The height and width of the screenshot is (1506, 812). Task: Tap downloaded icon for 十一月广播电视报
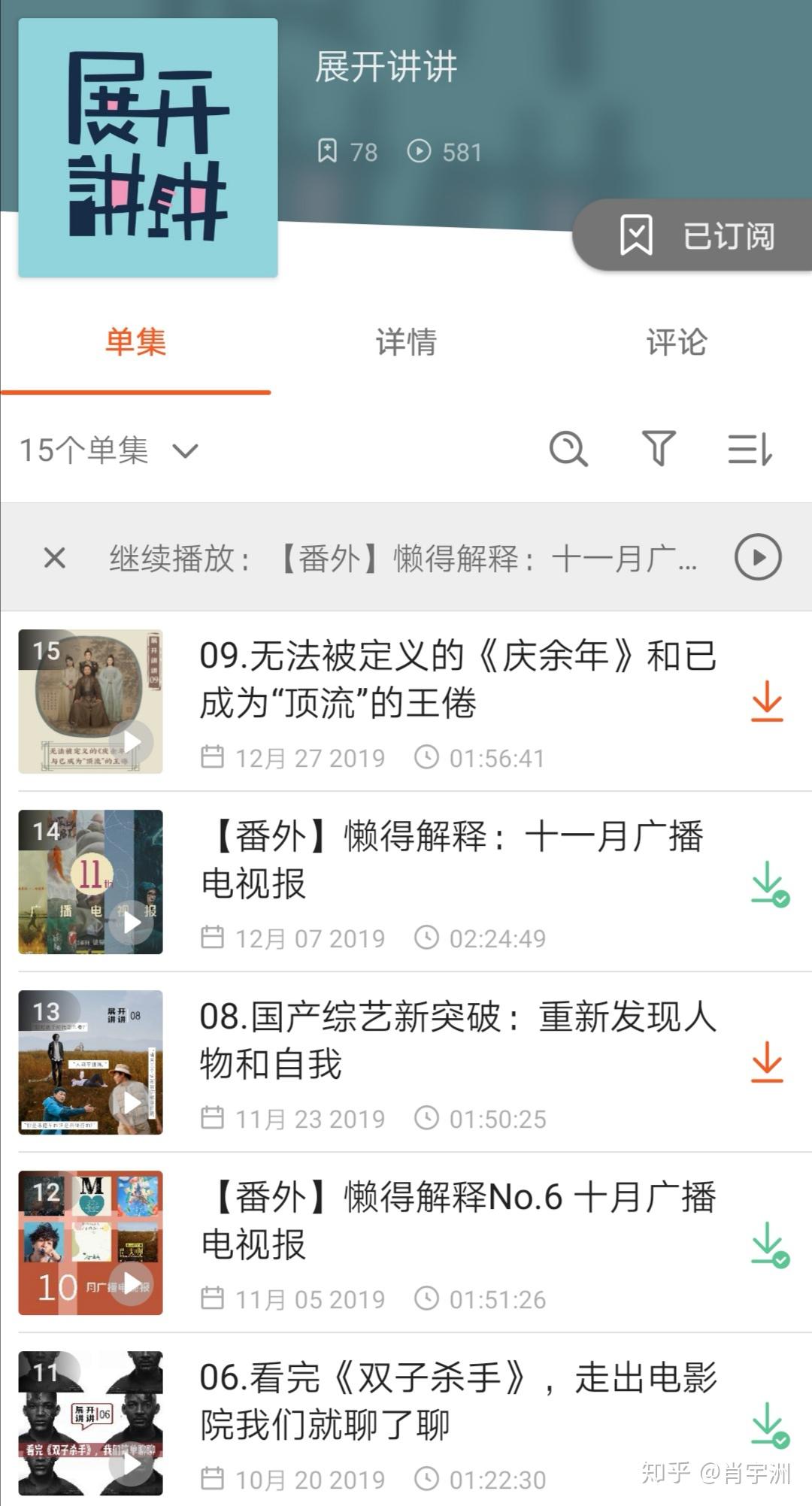tap(769, 883)
